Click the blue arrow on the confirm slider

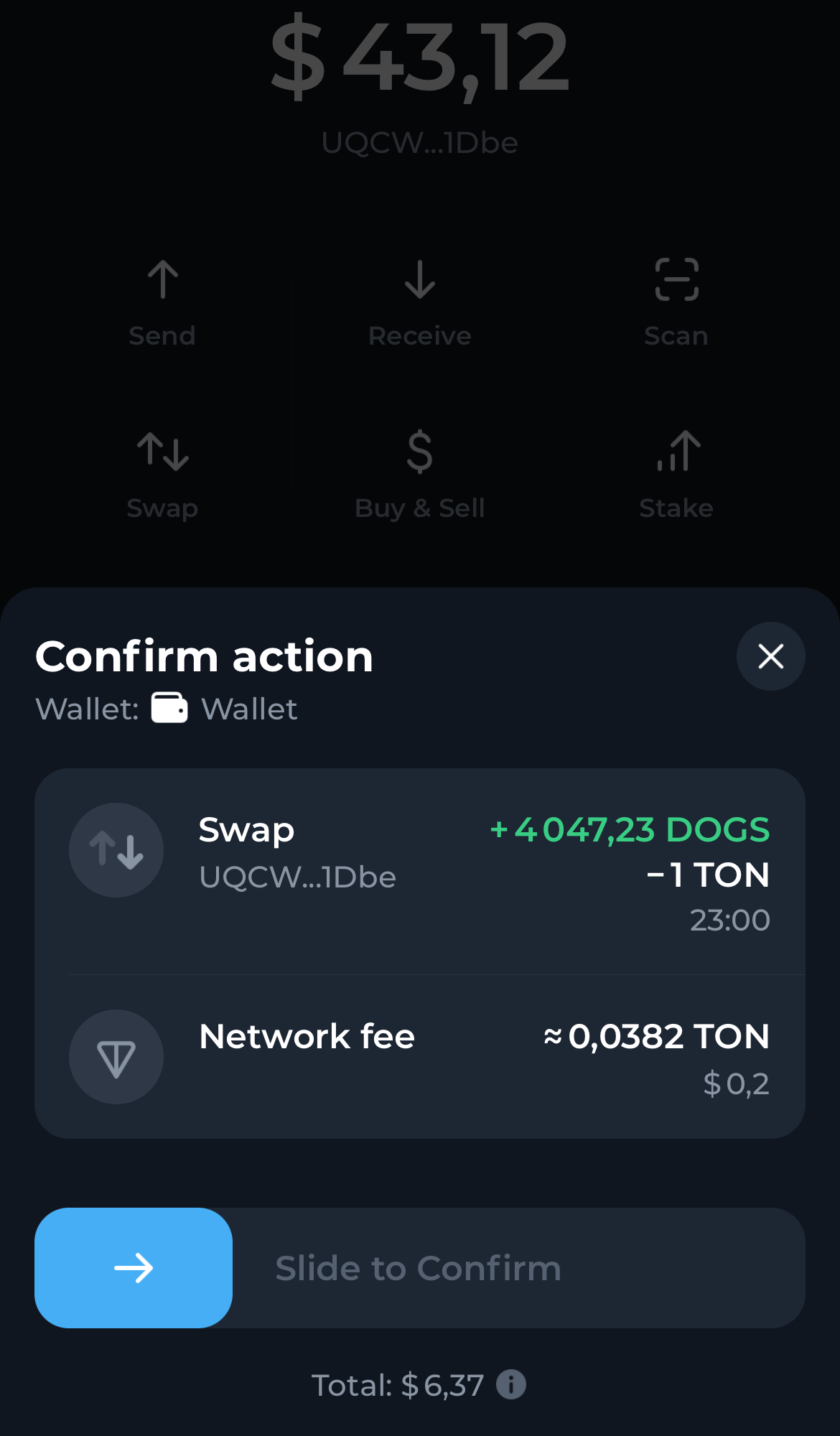tap(134, 1268)
